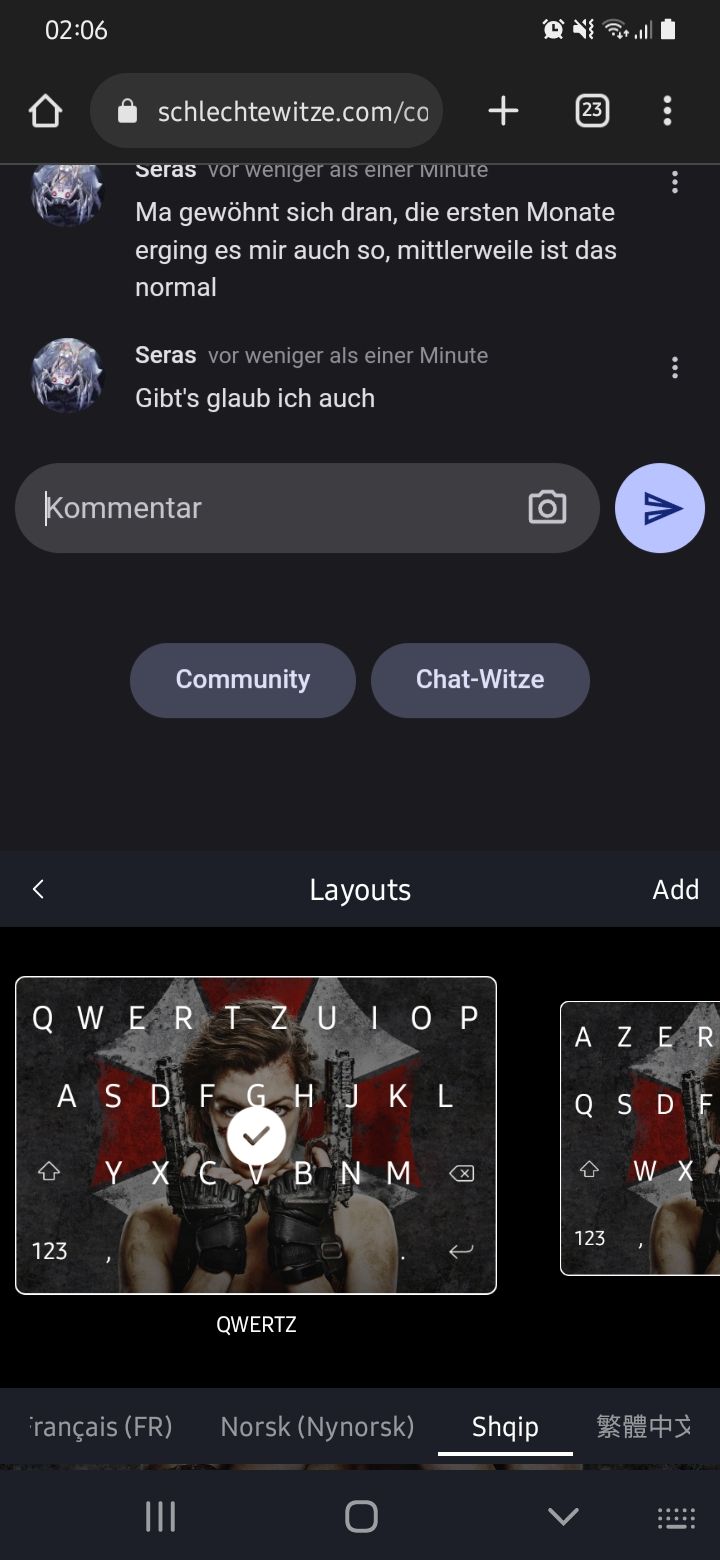This screenshot has height=1560, width=720.
Task: Hide the keyboard with the down arrow
Action: pyautogui.click(x=563, y=1516)
